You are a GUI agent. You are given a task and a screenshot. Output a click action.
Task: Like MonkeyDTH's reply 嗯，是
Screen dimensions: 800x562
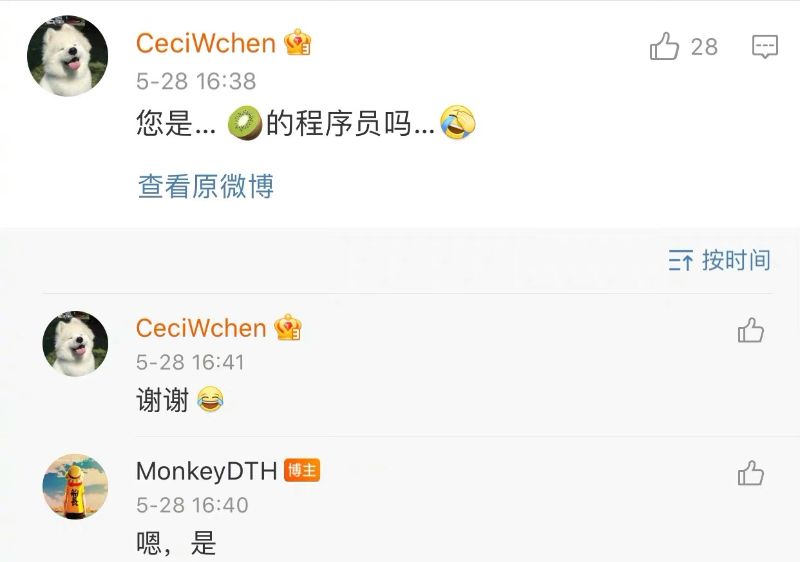click(751, 473)
